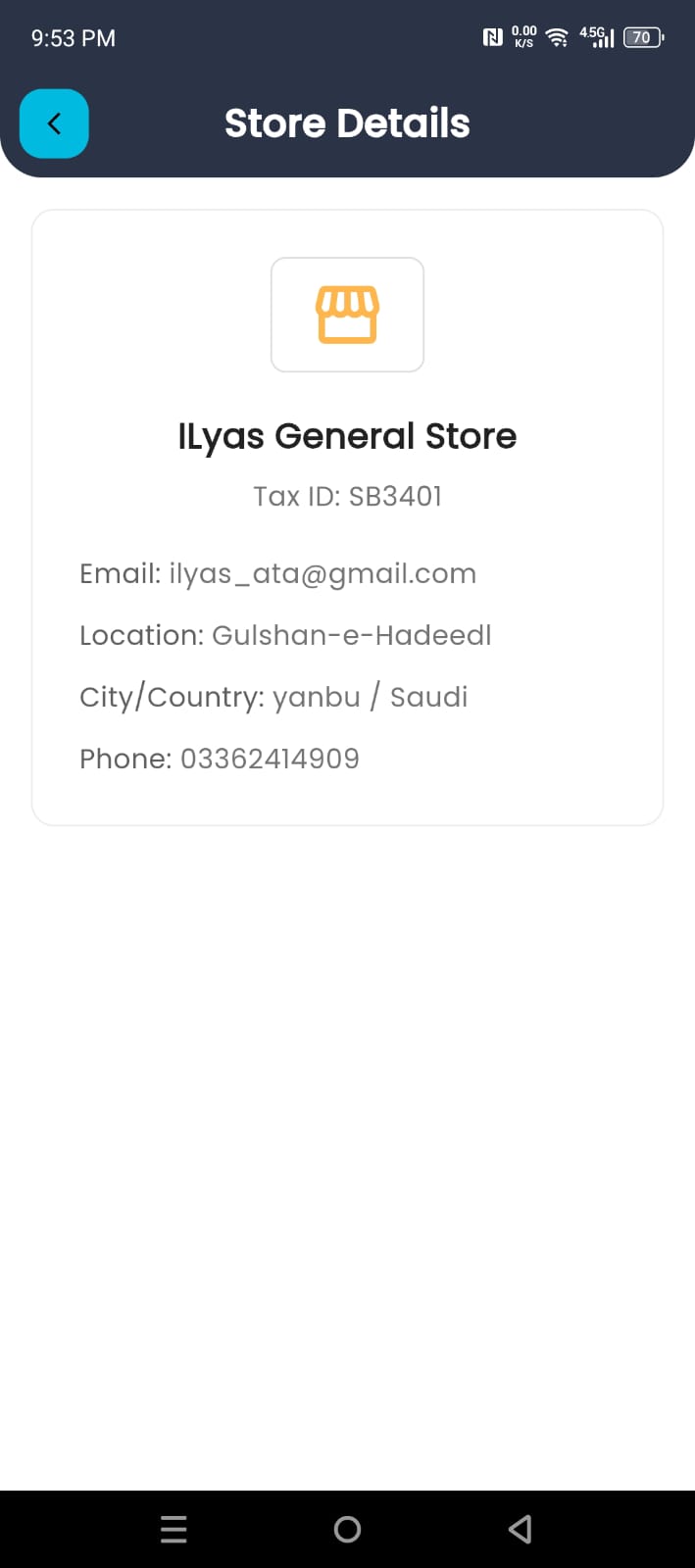
Task: Go to the system home screen
Action: 347,1529
